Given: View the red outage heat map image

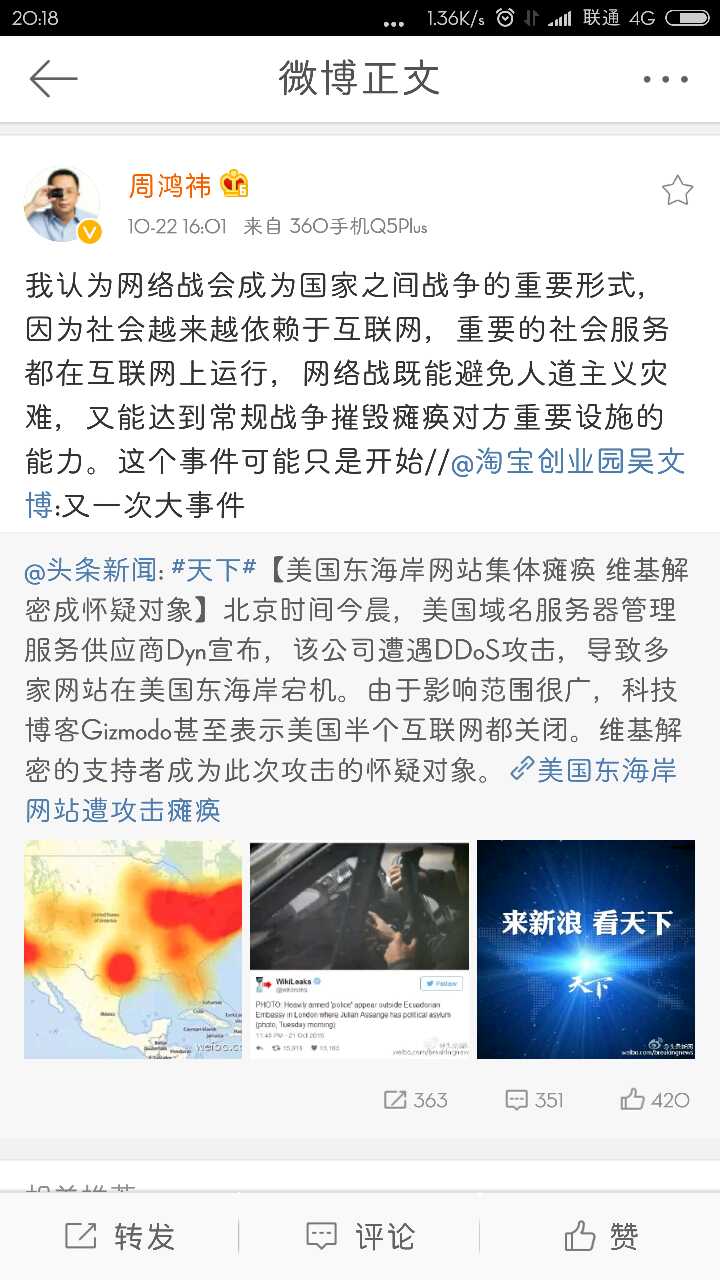Looking at the screenshot, I should pos(133,949).
